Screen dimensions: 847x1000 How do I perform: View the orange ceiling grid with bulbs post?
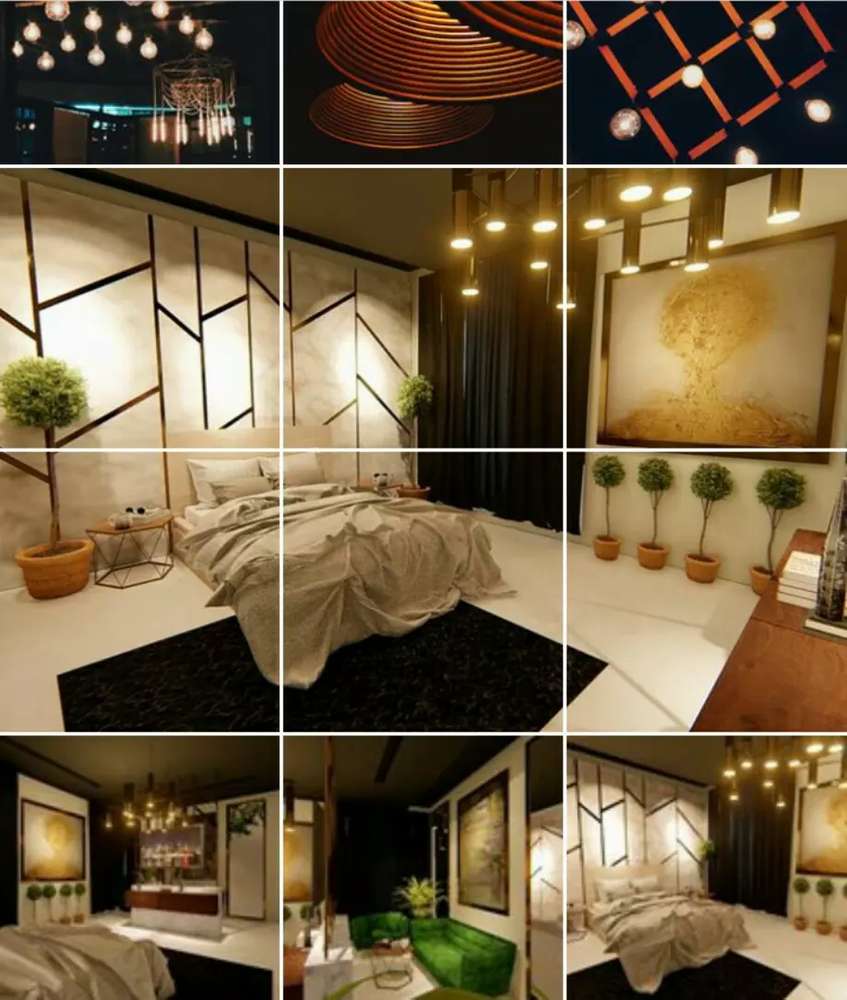pos(706,81)
